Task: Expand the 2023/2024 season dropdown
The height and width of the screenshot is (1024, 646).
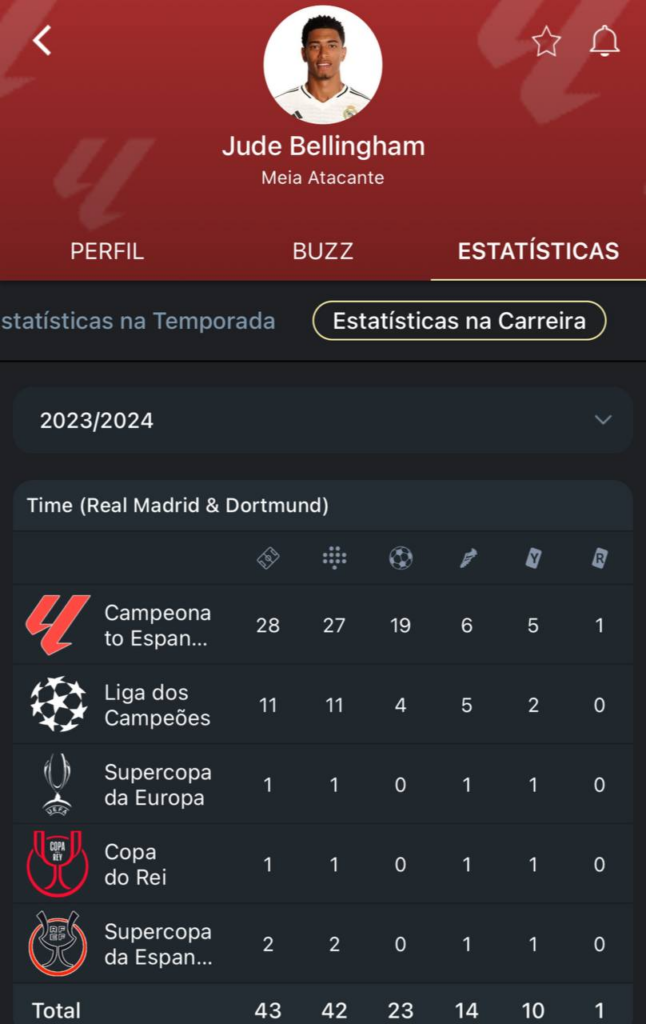Action: (322, 420)
